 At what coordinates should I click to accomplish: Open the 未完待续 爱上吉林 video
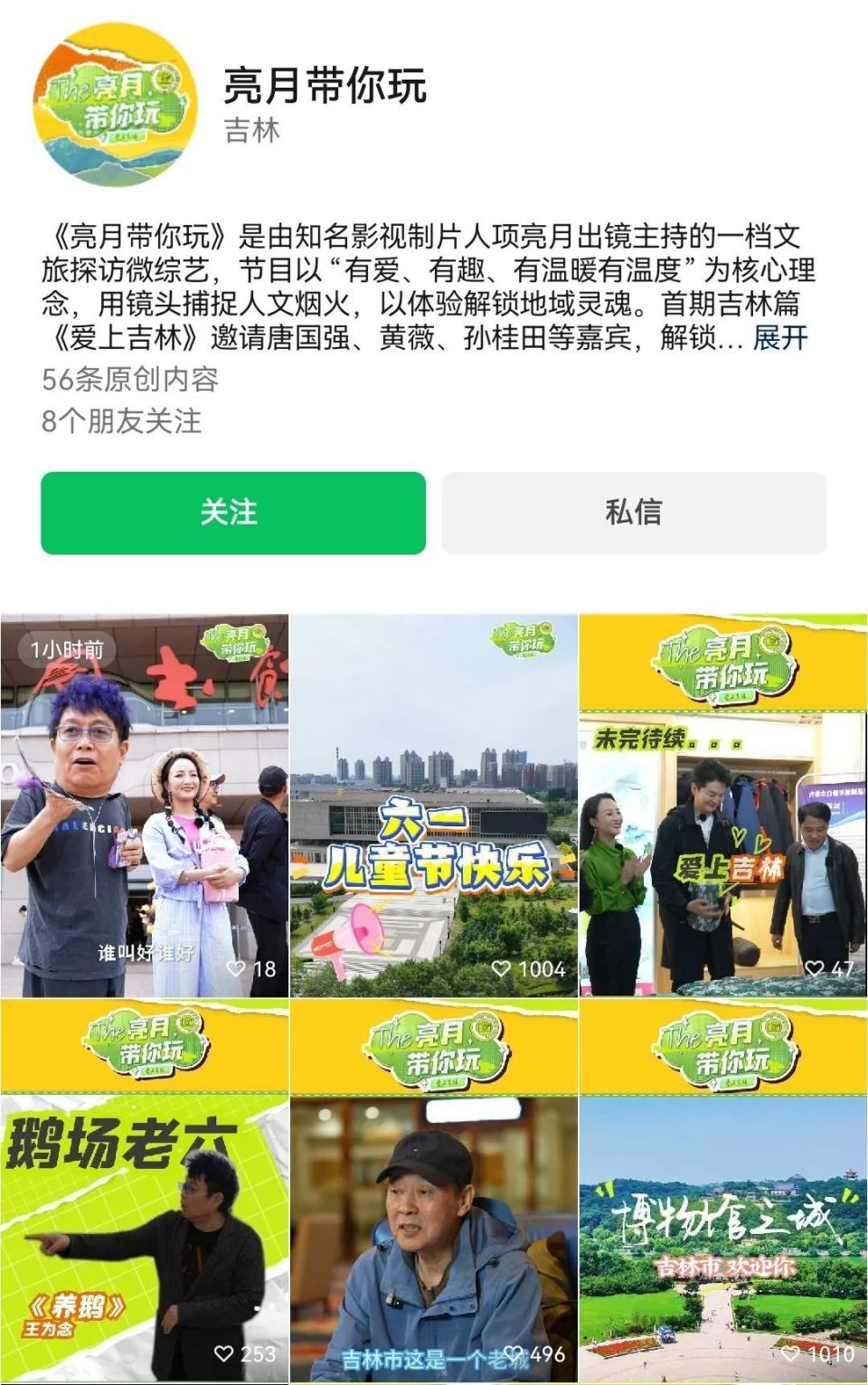pos(722,806)
